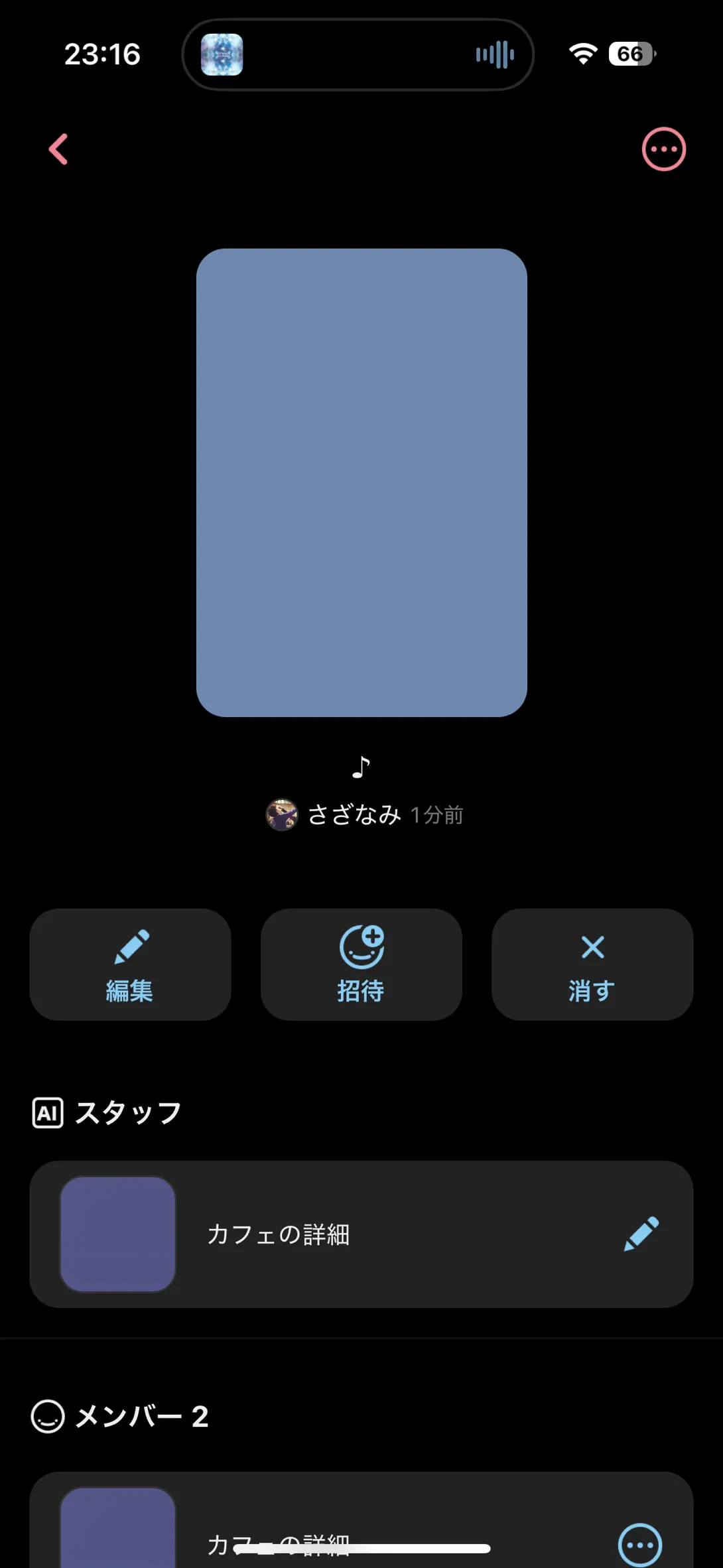723x1568 pixels.
Task: Tap the 編集 edit button
Action: [x=130, y=964]
